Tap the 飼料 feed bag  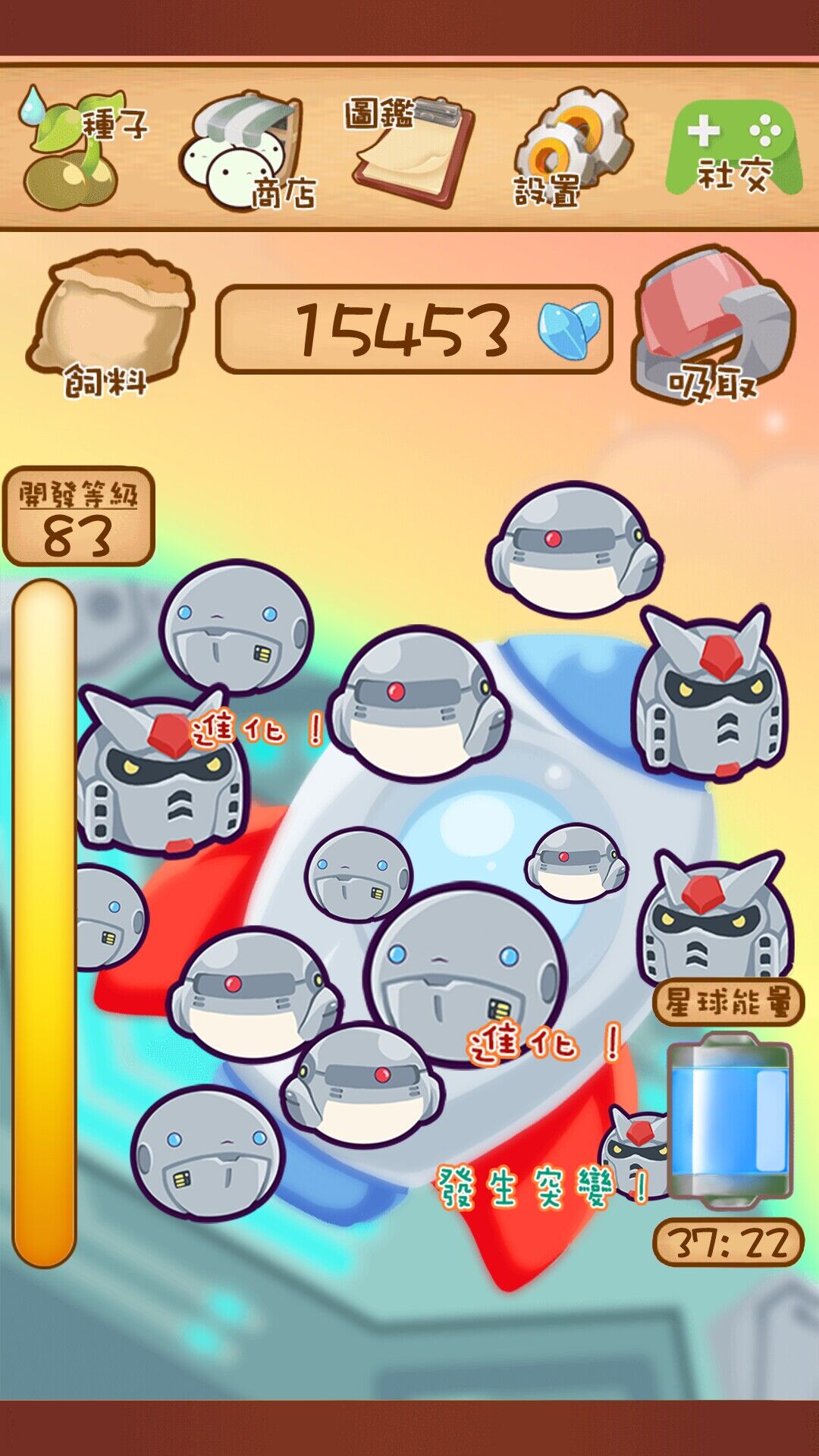pos(110,322)
